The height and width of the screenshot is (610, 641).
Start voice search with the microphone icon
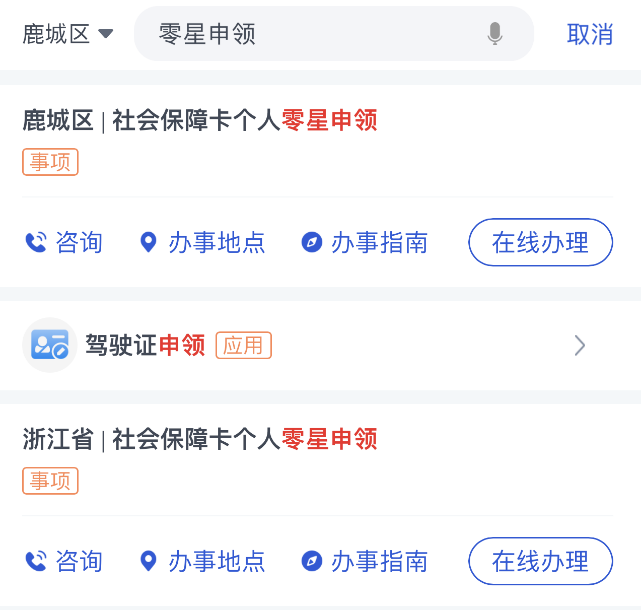(495, 34)
